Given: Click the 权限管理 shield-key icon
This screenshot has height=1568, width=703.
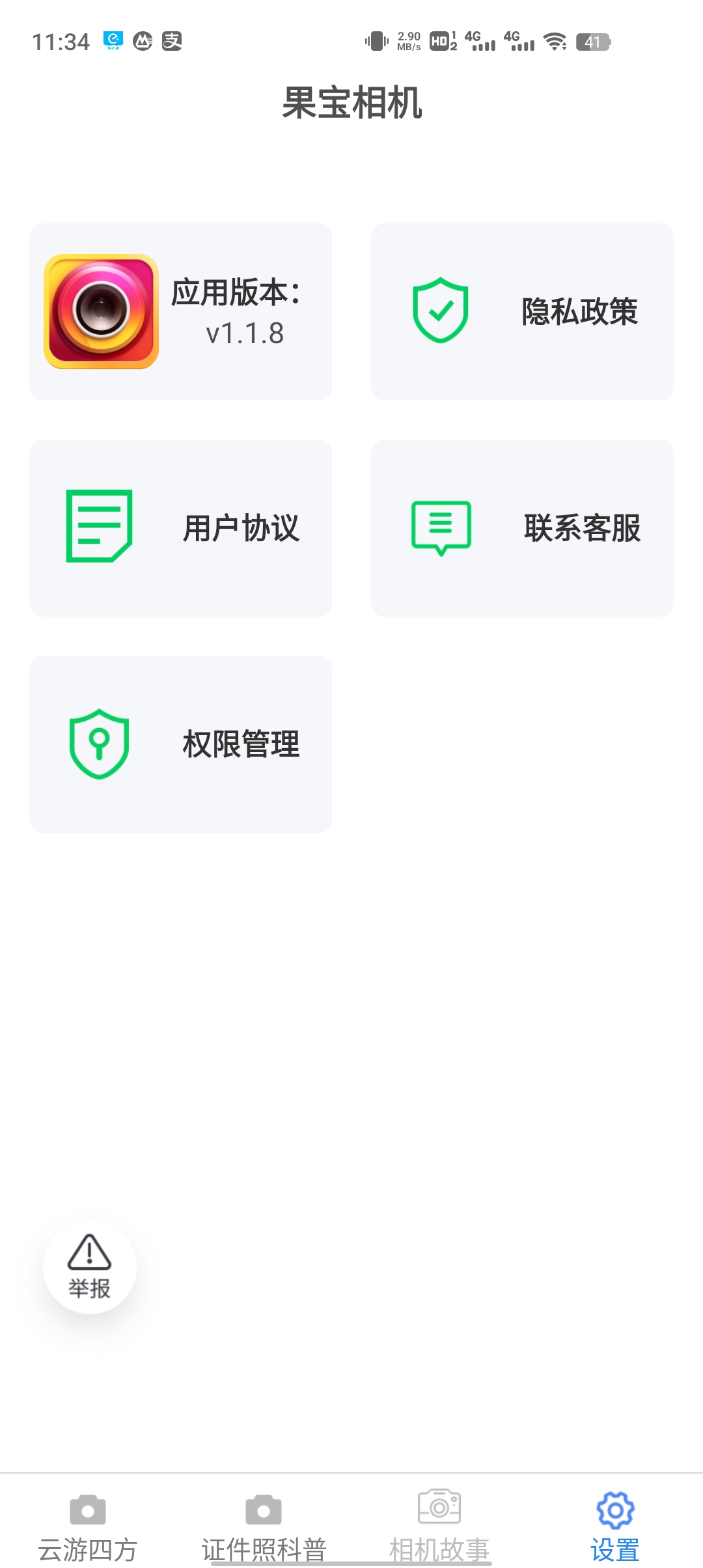Looking at the screenshot, I should 98,745.
